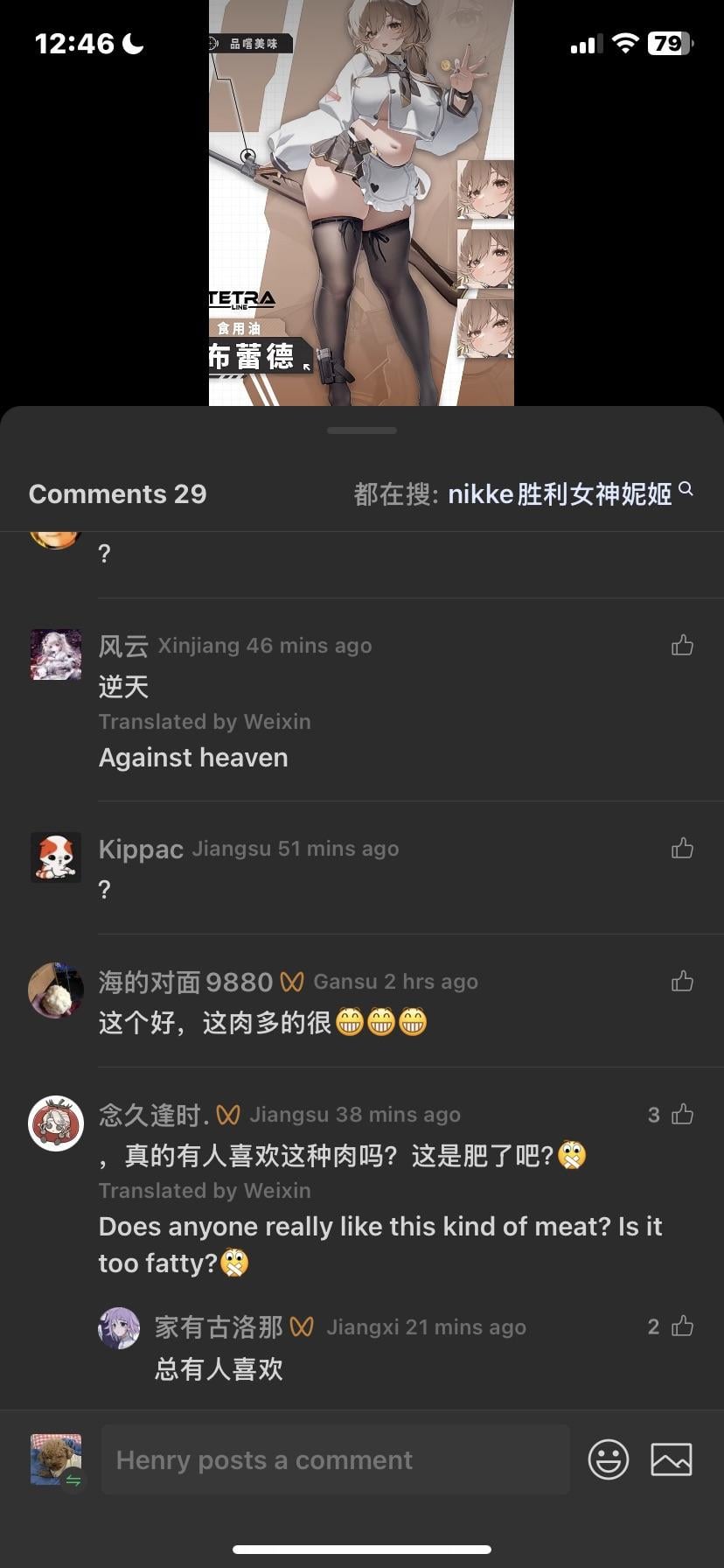
Task: Open 念久逢时.'s profile avatar
Action: (56, 1123)
